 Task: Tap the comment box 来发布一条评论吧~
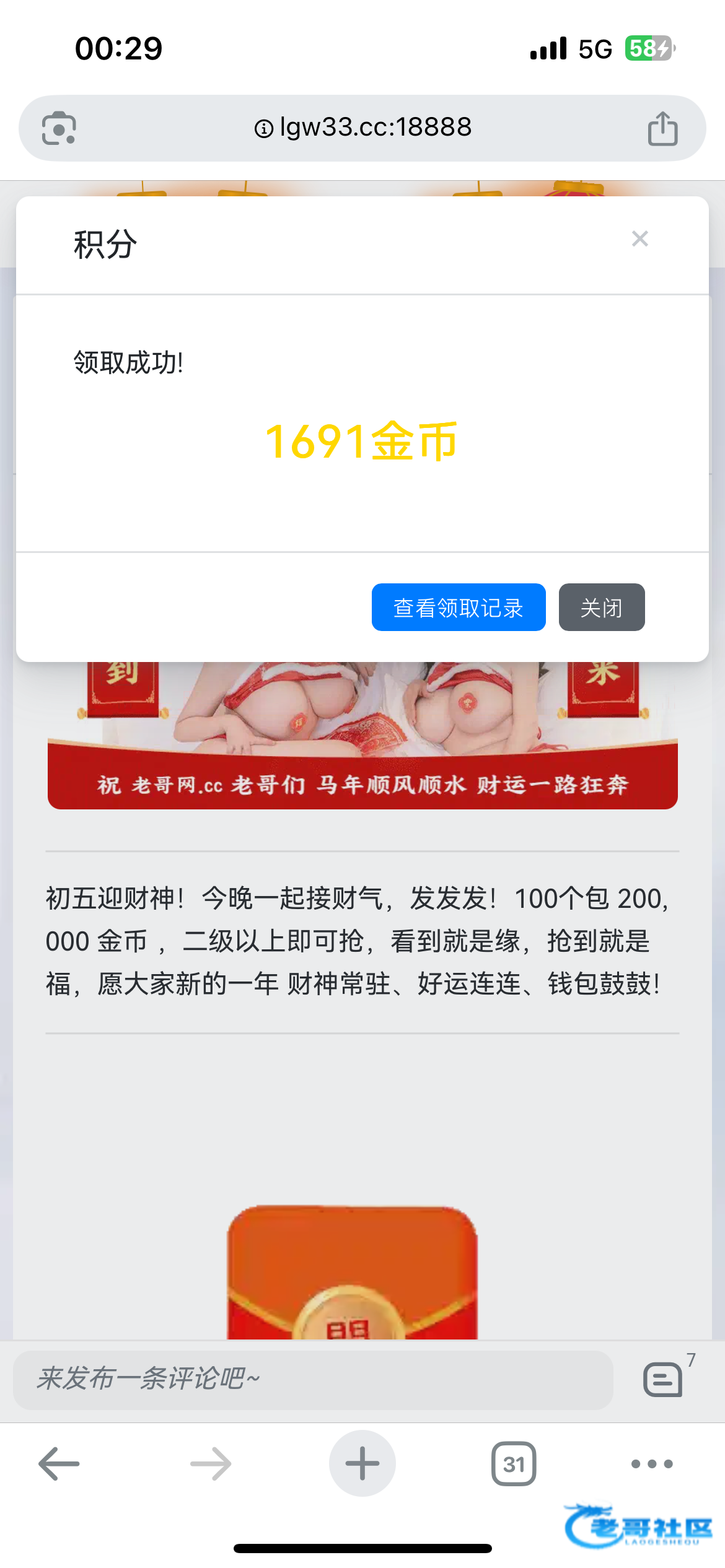(x=313, y=1380)
